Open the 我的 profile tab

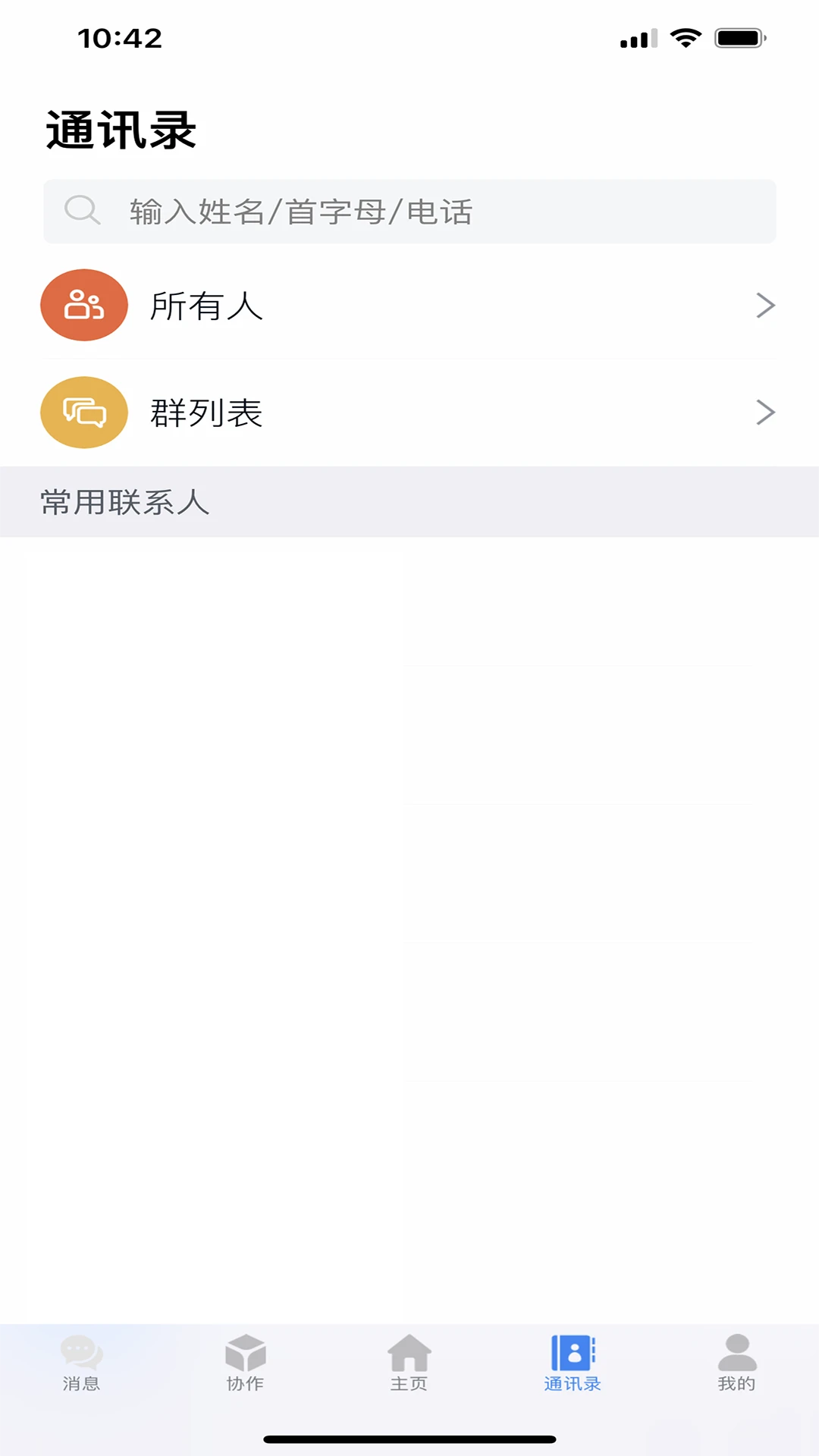(x=736, y=1363)
